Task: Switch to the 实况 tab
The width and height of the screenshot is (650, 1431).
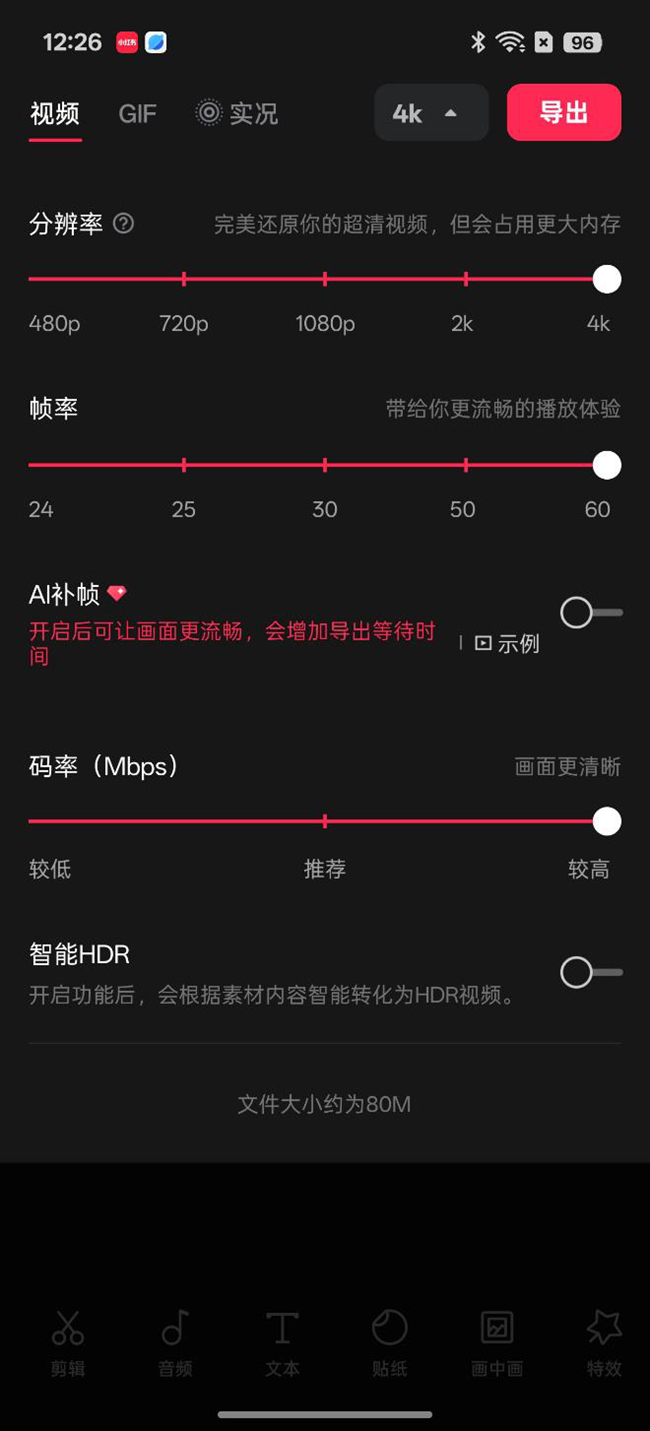Action: 237,113
